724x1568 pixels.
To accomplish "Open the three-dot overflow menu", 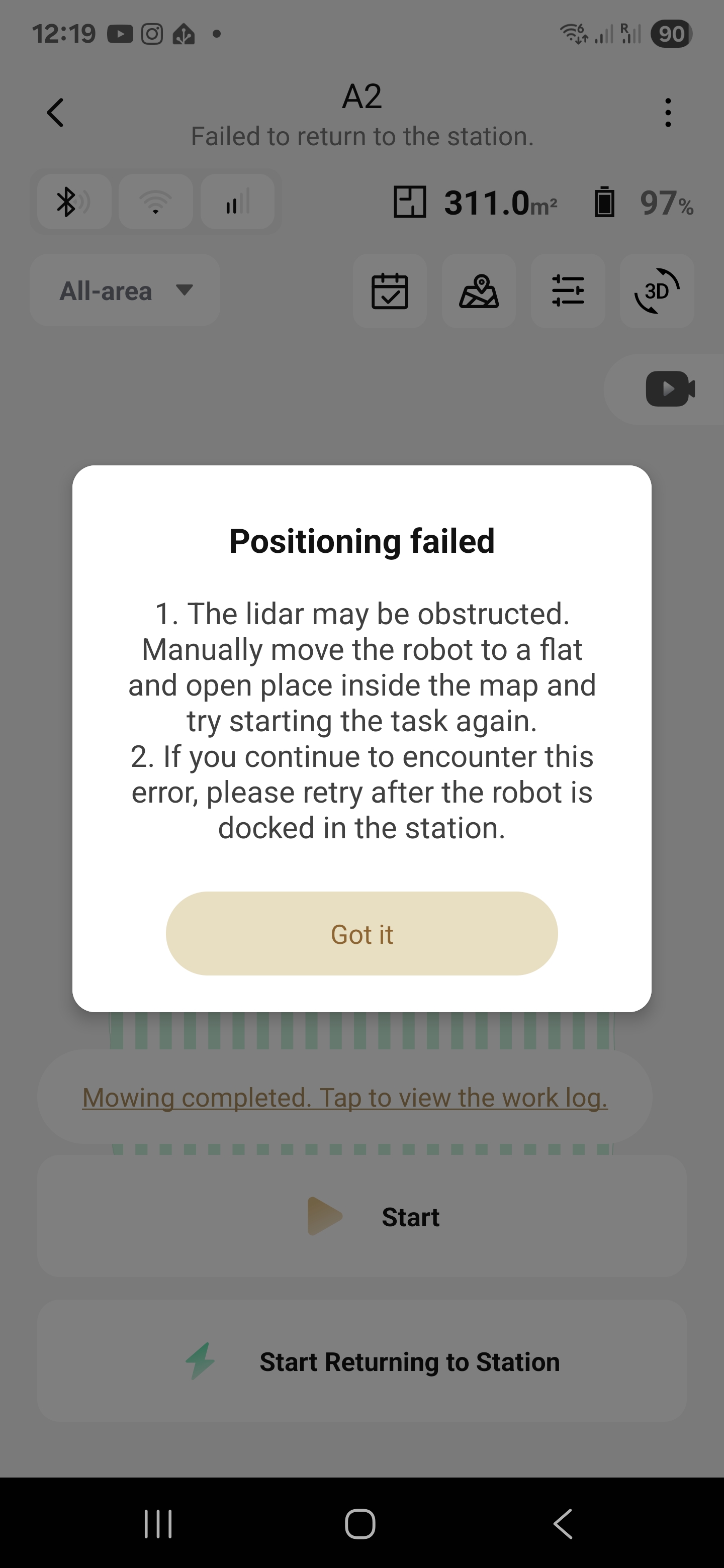I will 668,113.
